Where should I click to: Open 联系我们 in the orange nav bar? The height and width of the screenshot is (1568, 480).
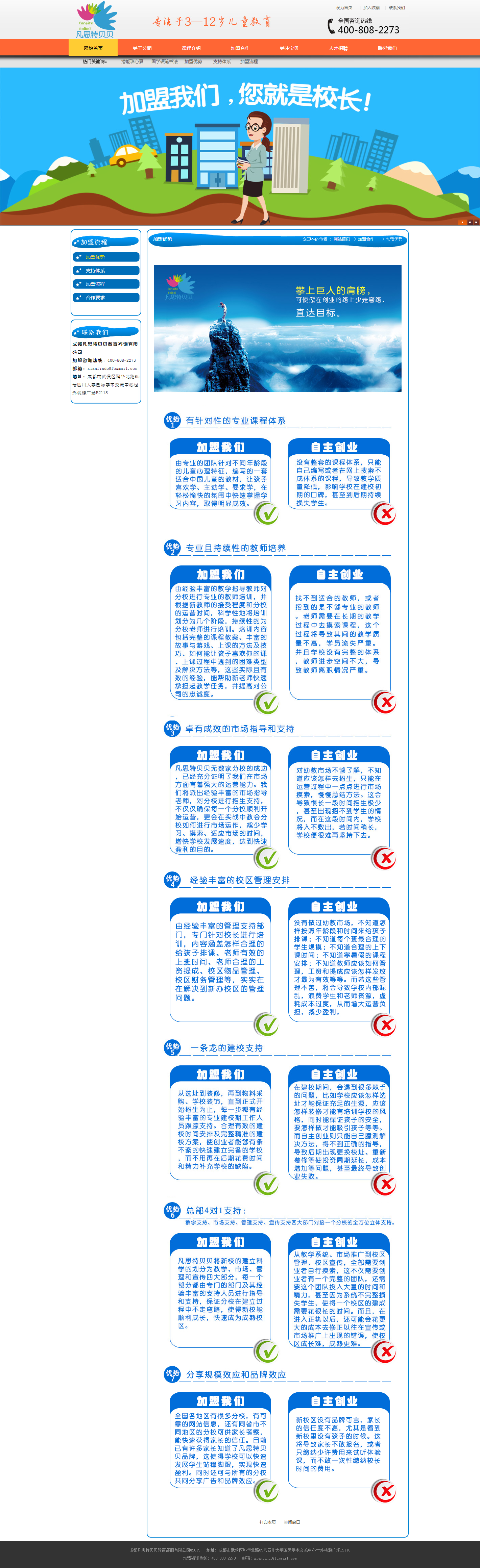coord(387,48)
